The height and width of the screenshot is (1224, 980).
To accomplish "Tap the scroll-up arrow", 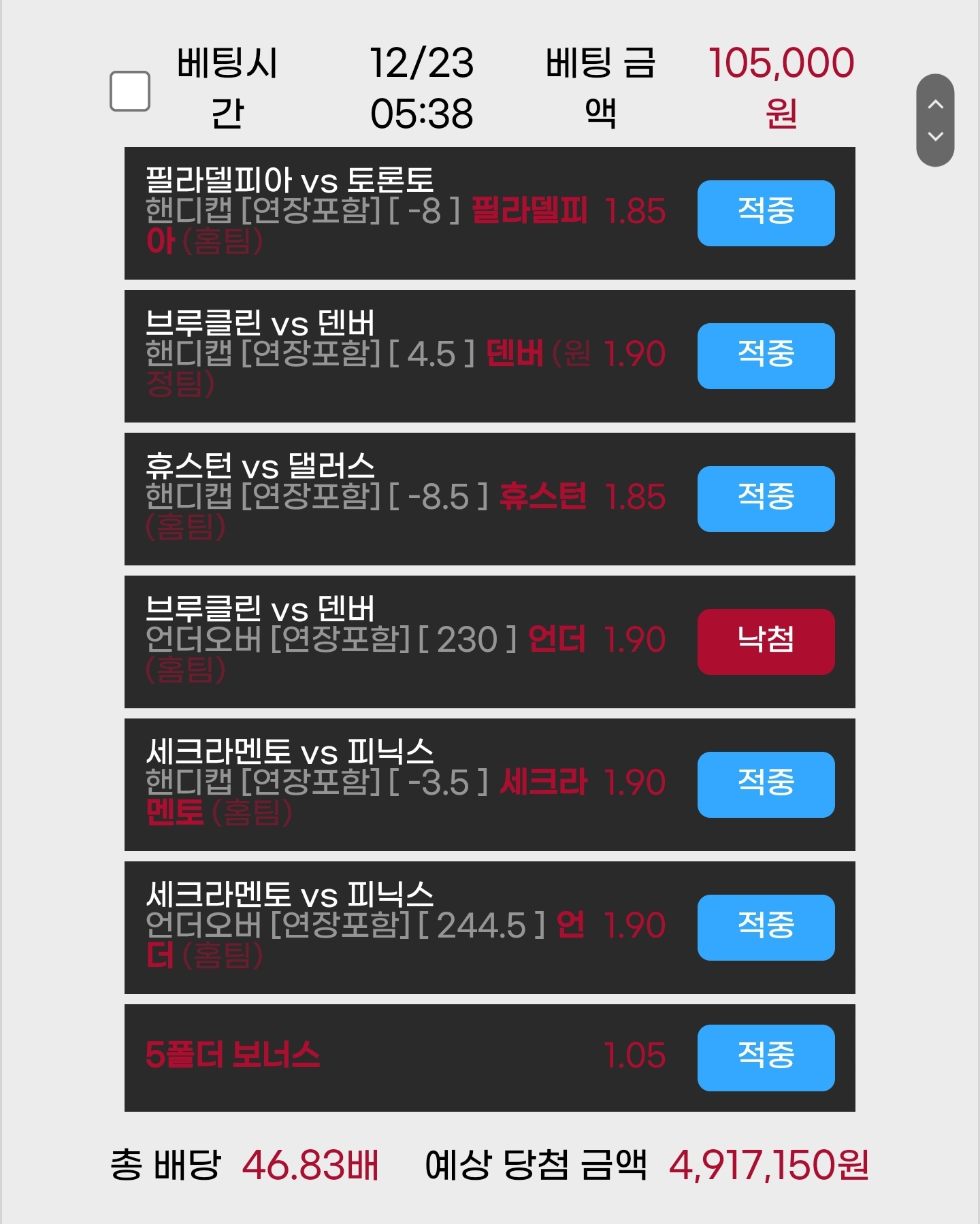I will click(936, 104).
